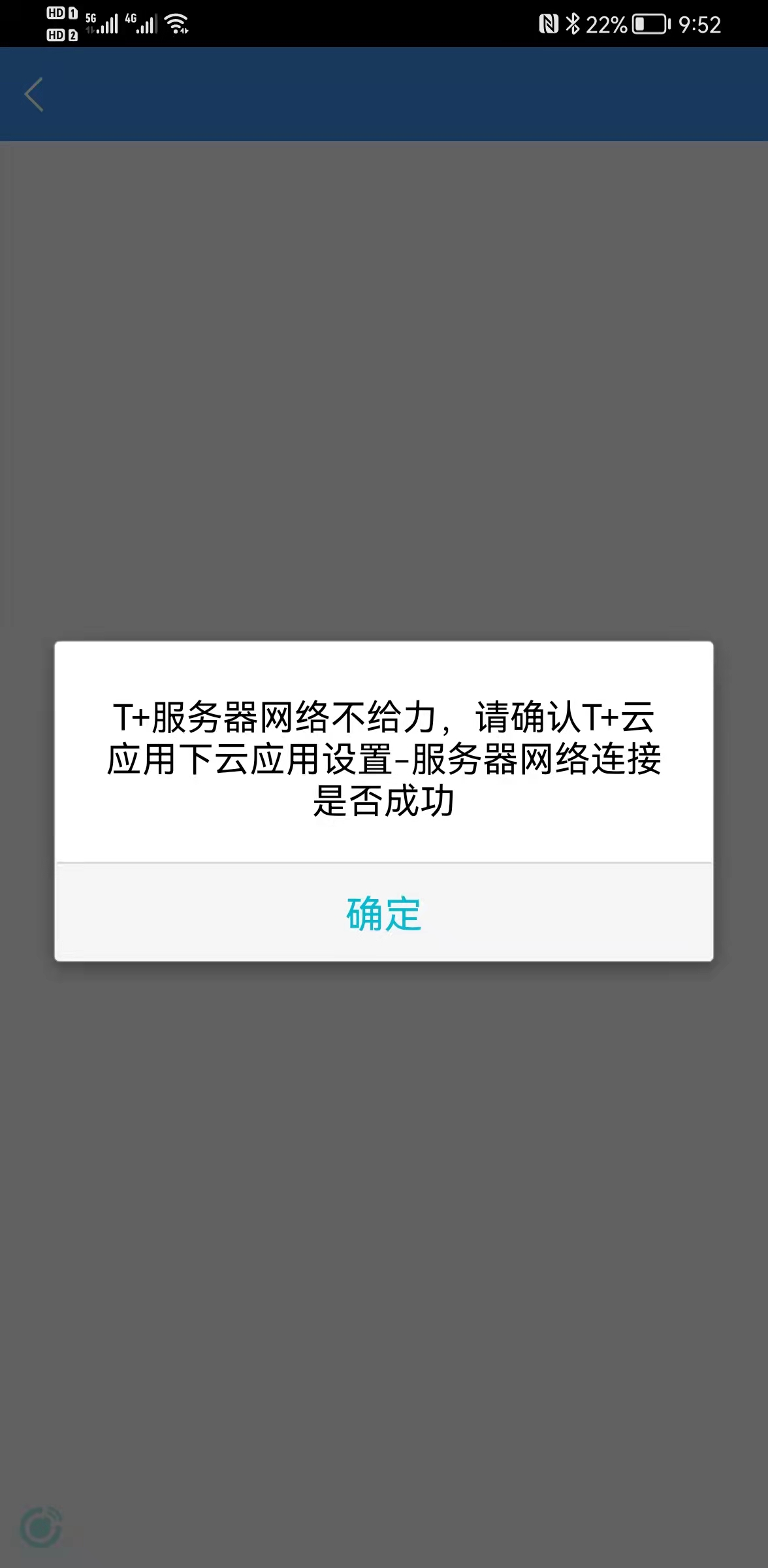Confirm the dialog with 确定
The image size is (768, 1568).
[x=384, y=913]
